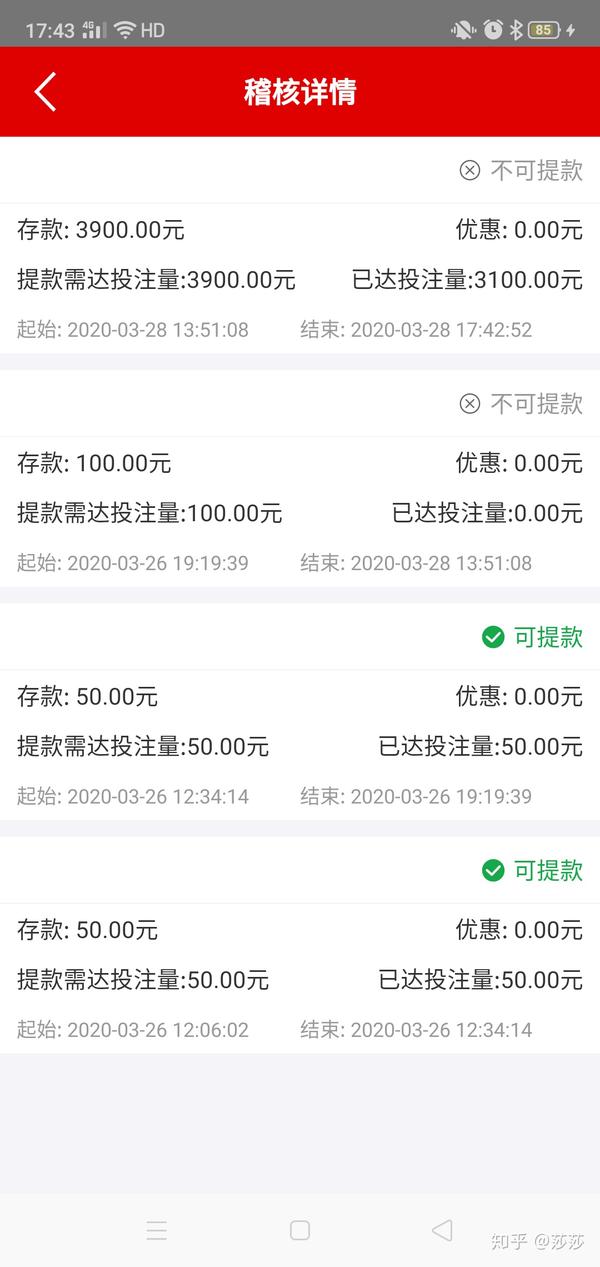
Task: Open the system recent apps menu
Action: coord(157,1230)
